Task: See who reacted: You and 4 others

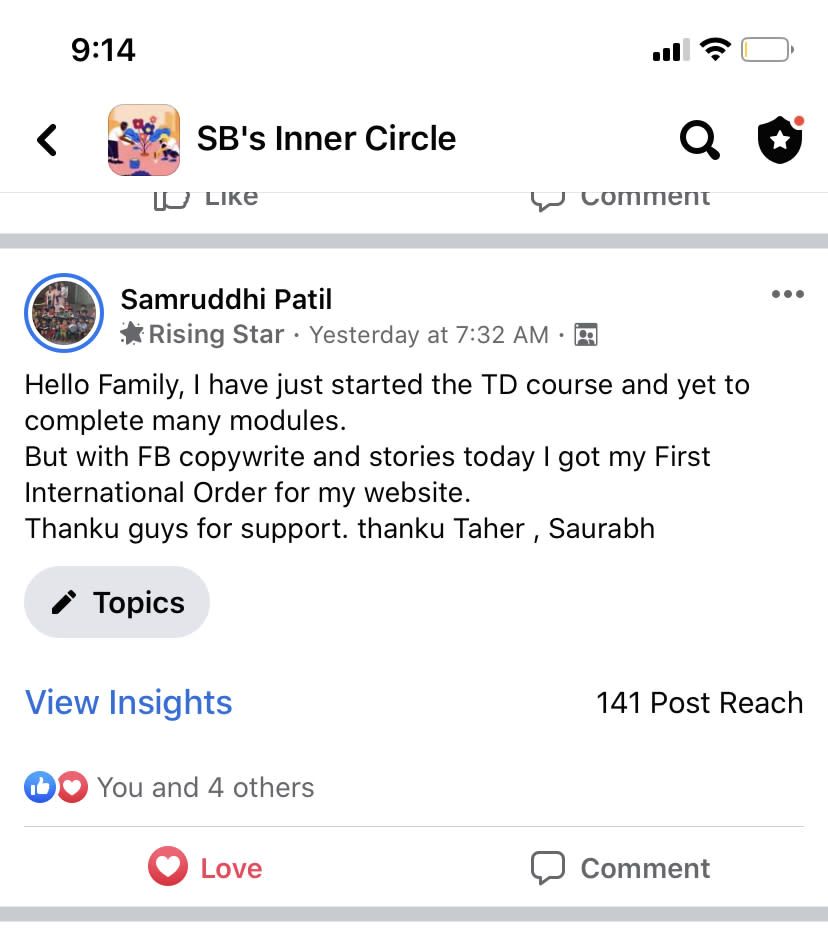Action: click(x=205, y=788)
